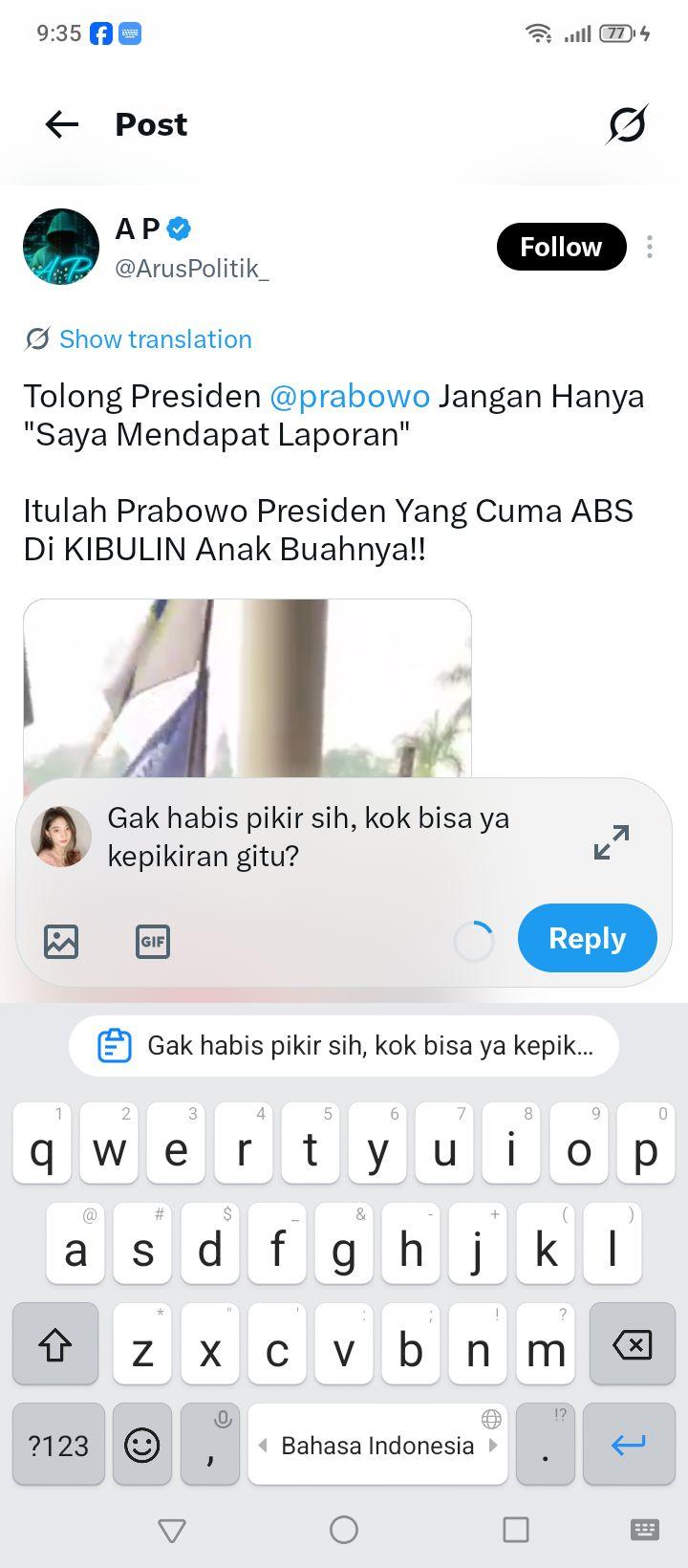Paste the clipboard suggestion above the keyboard
688x1568 pixels.
344,1046
